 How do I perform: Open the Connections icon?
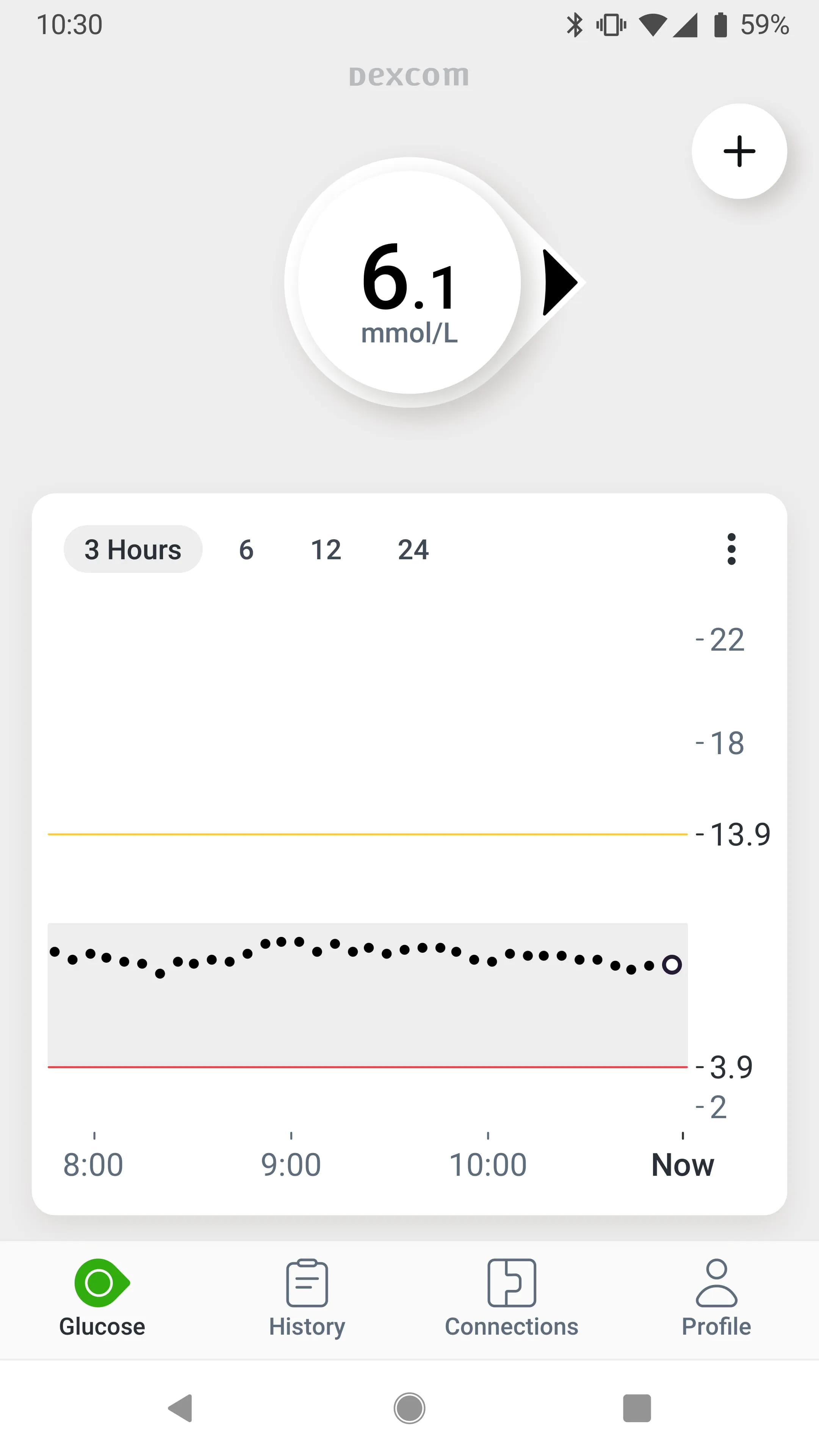(512, 1284)
